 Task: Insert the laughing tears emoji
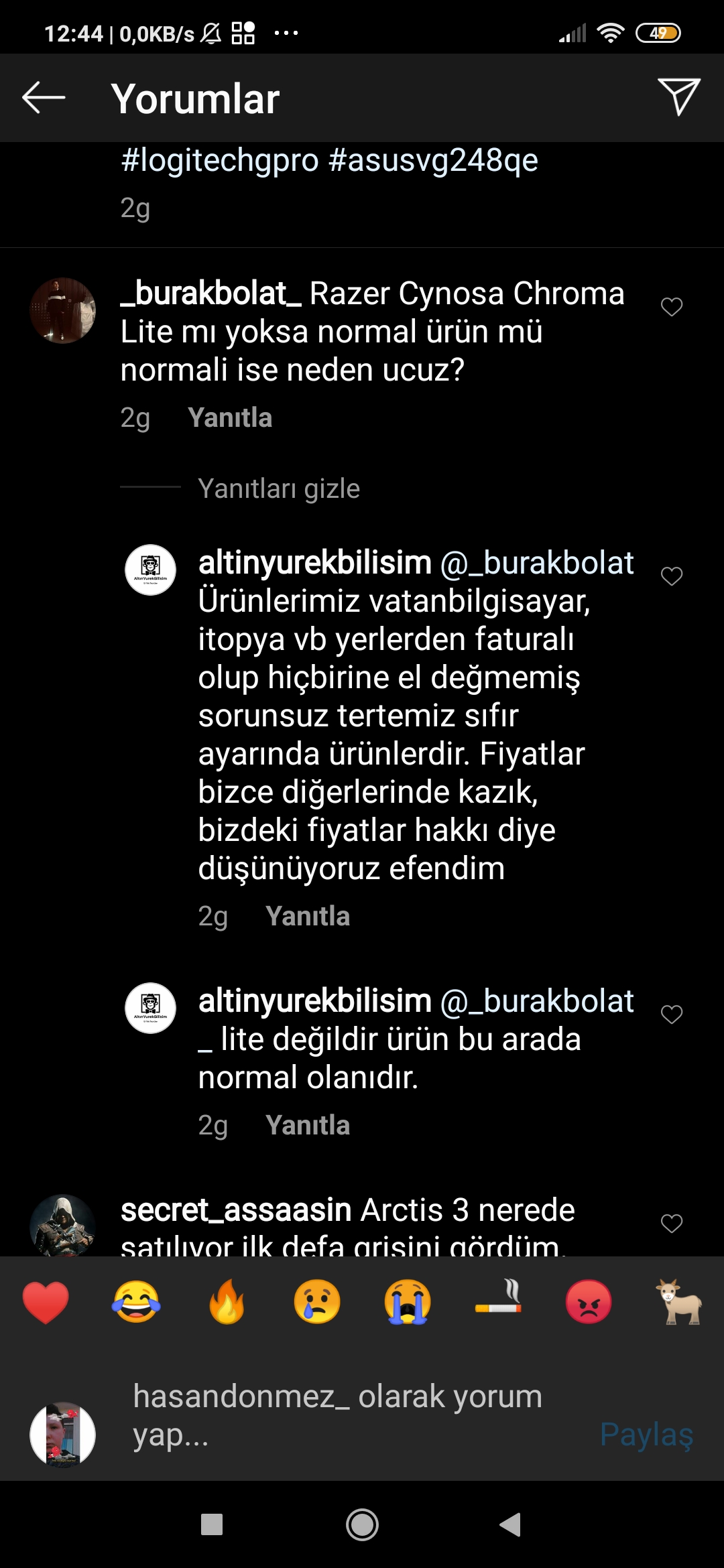coord(136,1302)
